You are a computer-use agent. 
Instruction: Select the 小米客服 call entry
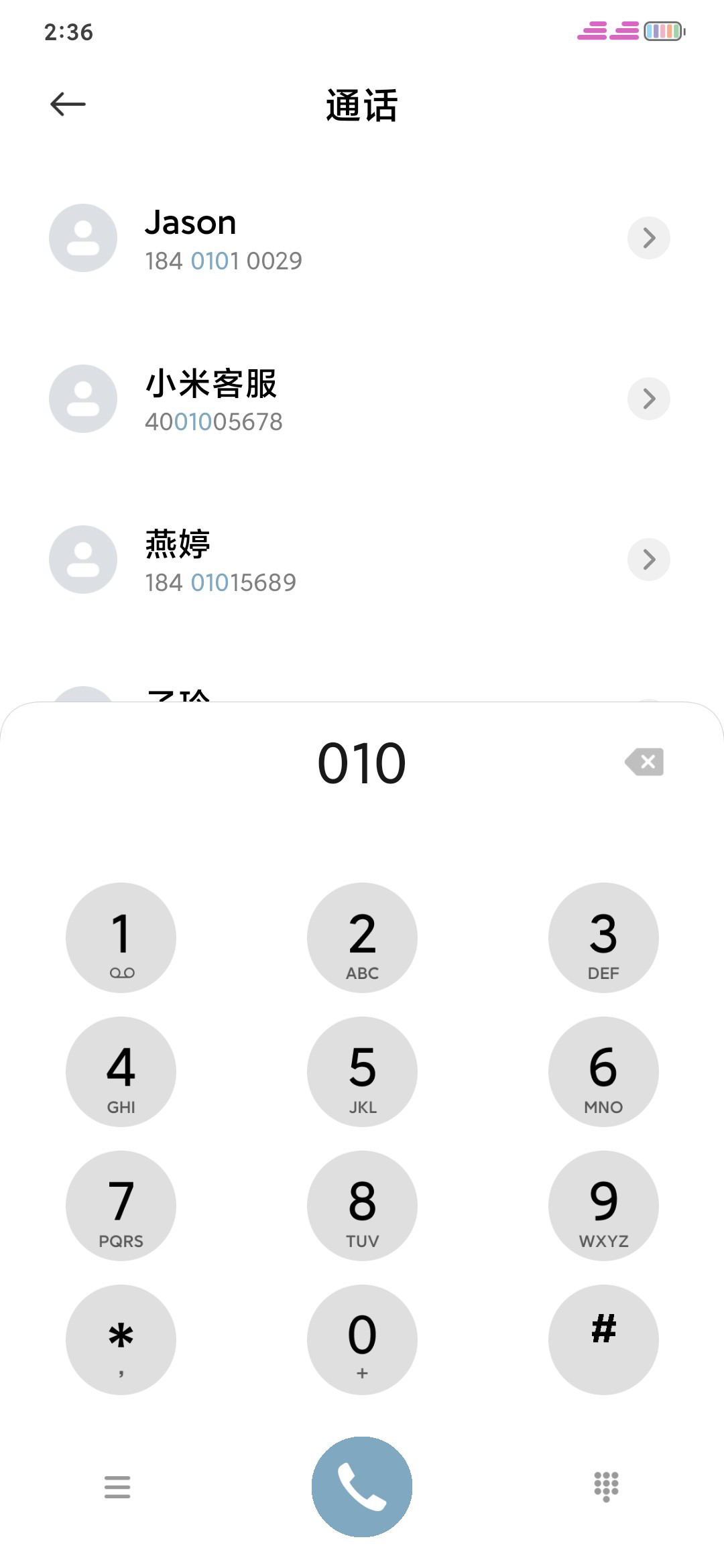click(x=362, y=399)
